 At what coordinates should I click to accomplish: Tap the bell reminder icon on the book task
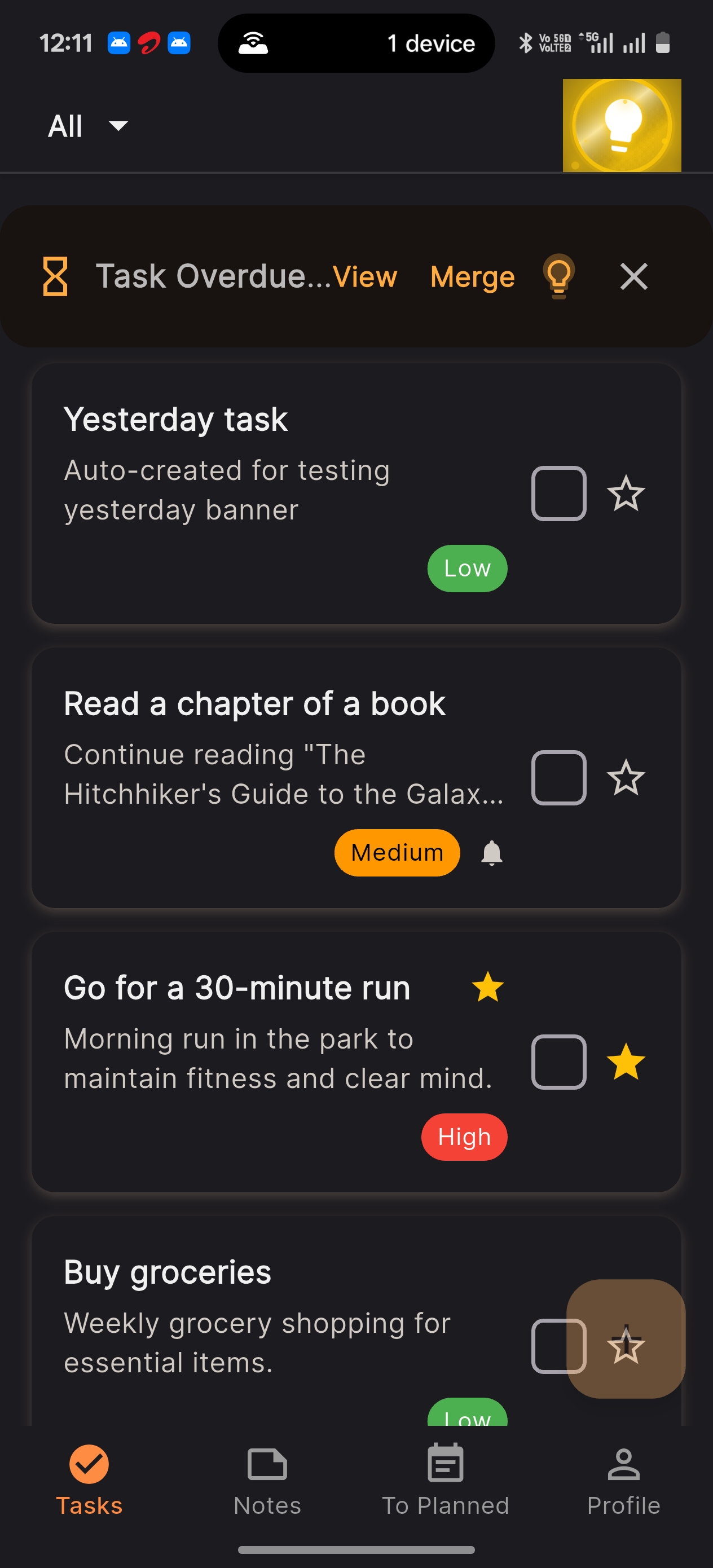tap(491, 853)
